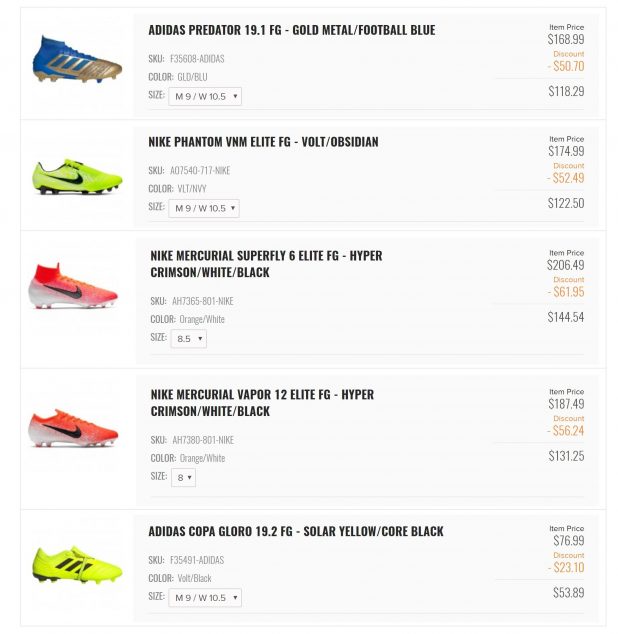Expand size selector for Mercurial Superfly 6
The width and height of the screenshot is (618, 634).
click(189, 339)
